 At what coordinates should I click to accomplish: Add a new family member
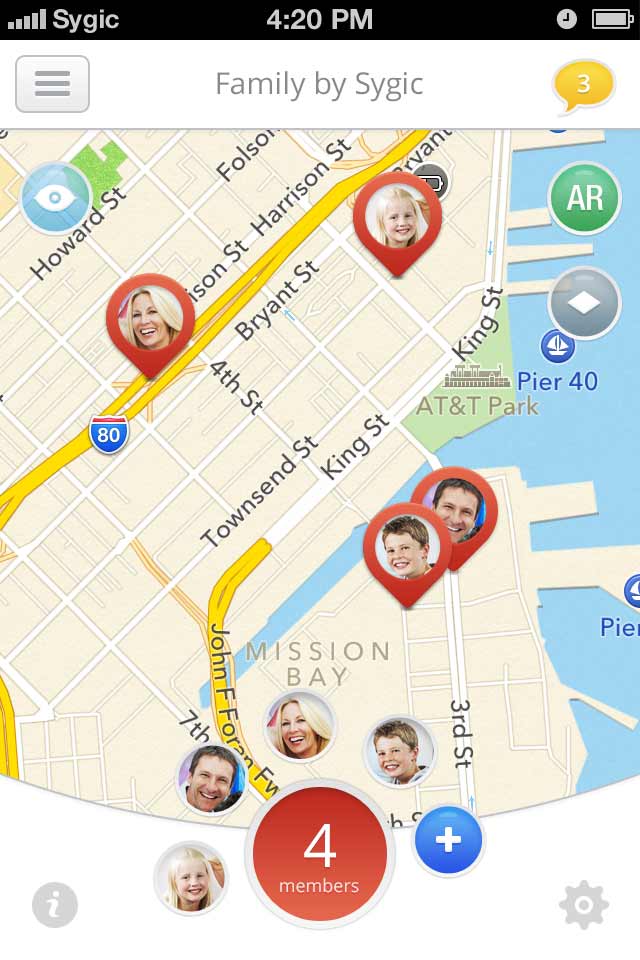tap(448, 840)
